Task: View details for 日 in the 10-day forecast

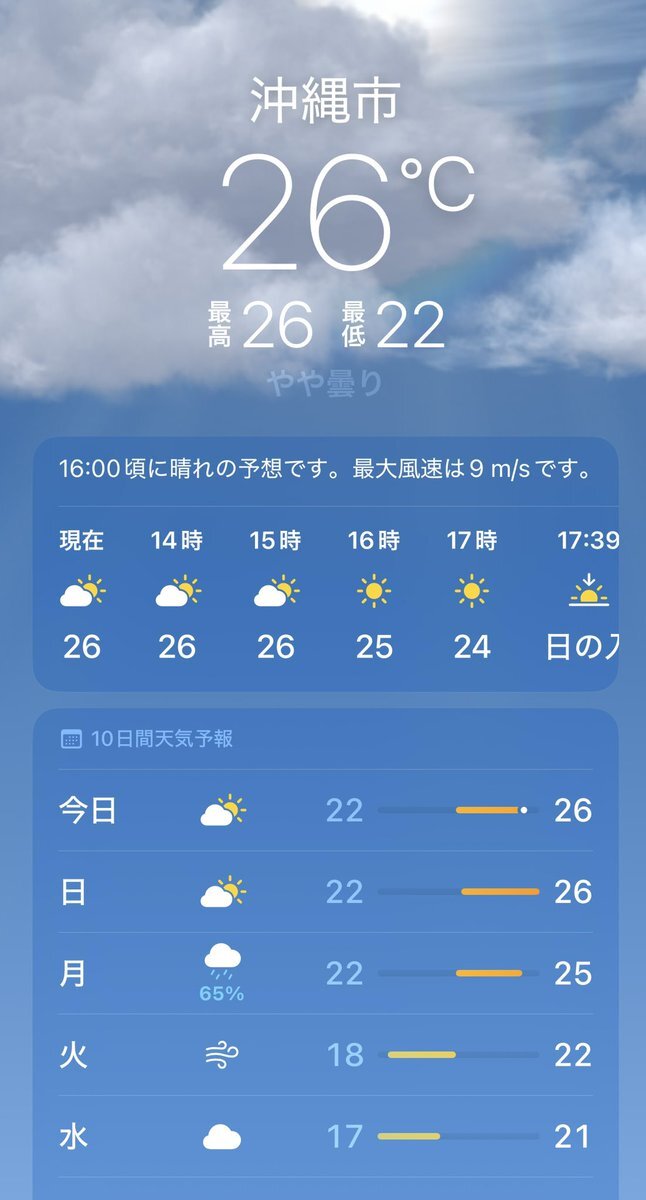Action: [325, 891]
